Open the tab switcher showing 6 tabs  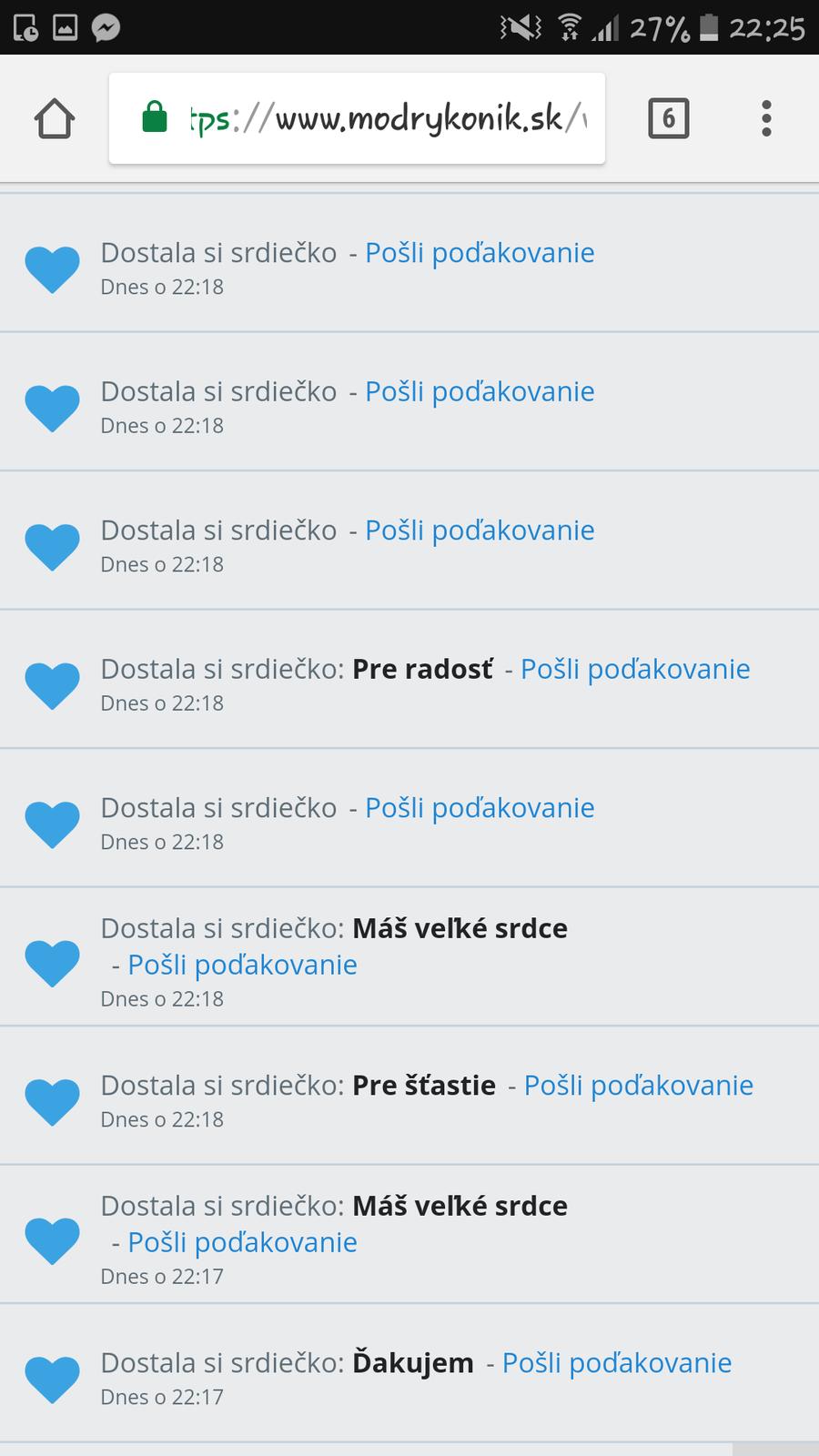pyautogui.click(x=668, y=118)
